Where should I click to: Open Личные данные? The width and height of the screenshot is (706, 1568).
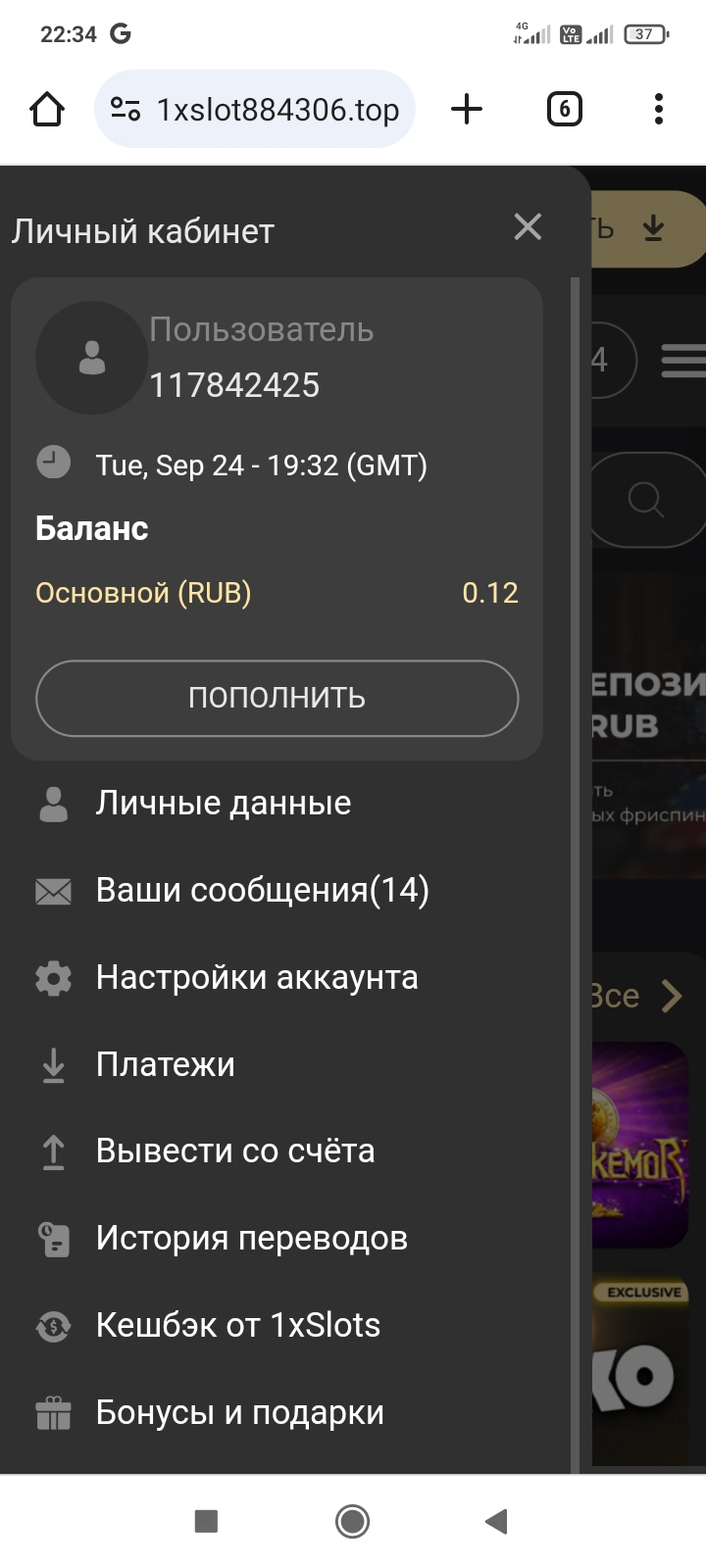click(x=223, y=804)
